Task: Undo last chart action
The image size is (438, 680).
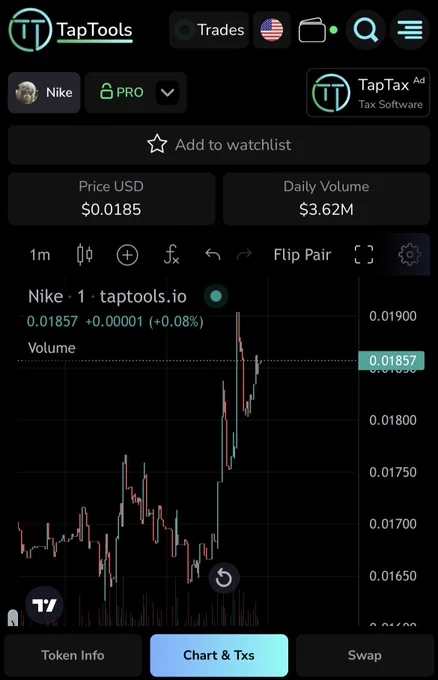Action: [212, 255]
